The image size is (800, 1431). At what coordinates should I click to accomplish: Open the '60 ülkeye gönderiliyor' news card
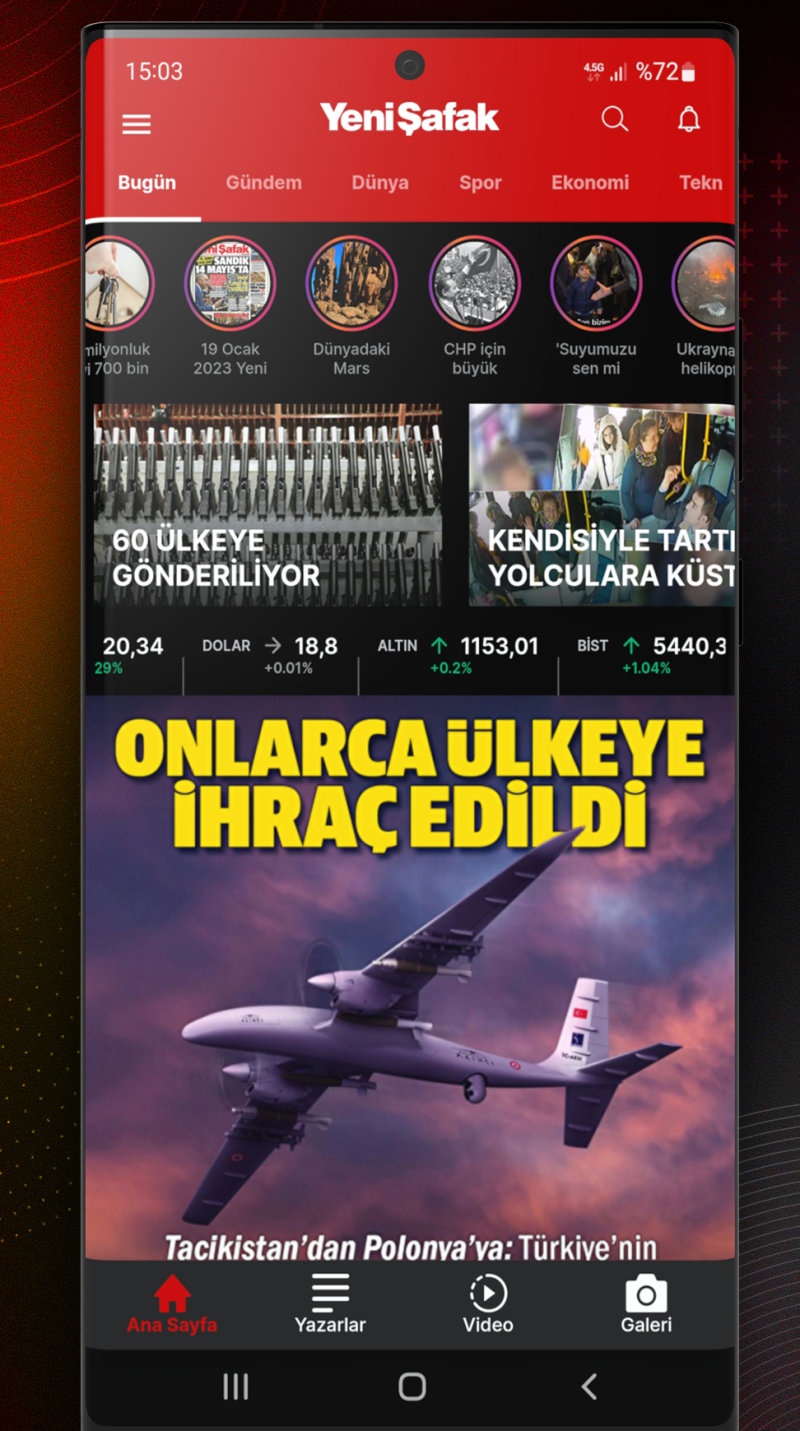coord(268,505)
